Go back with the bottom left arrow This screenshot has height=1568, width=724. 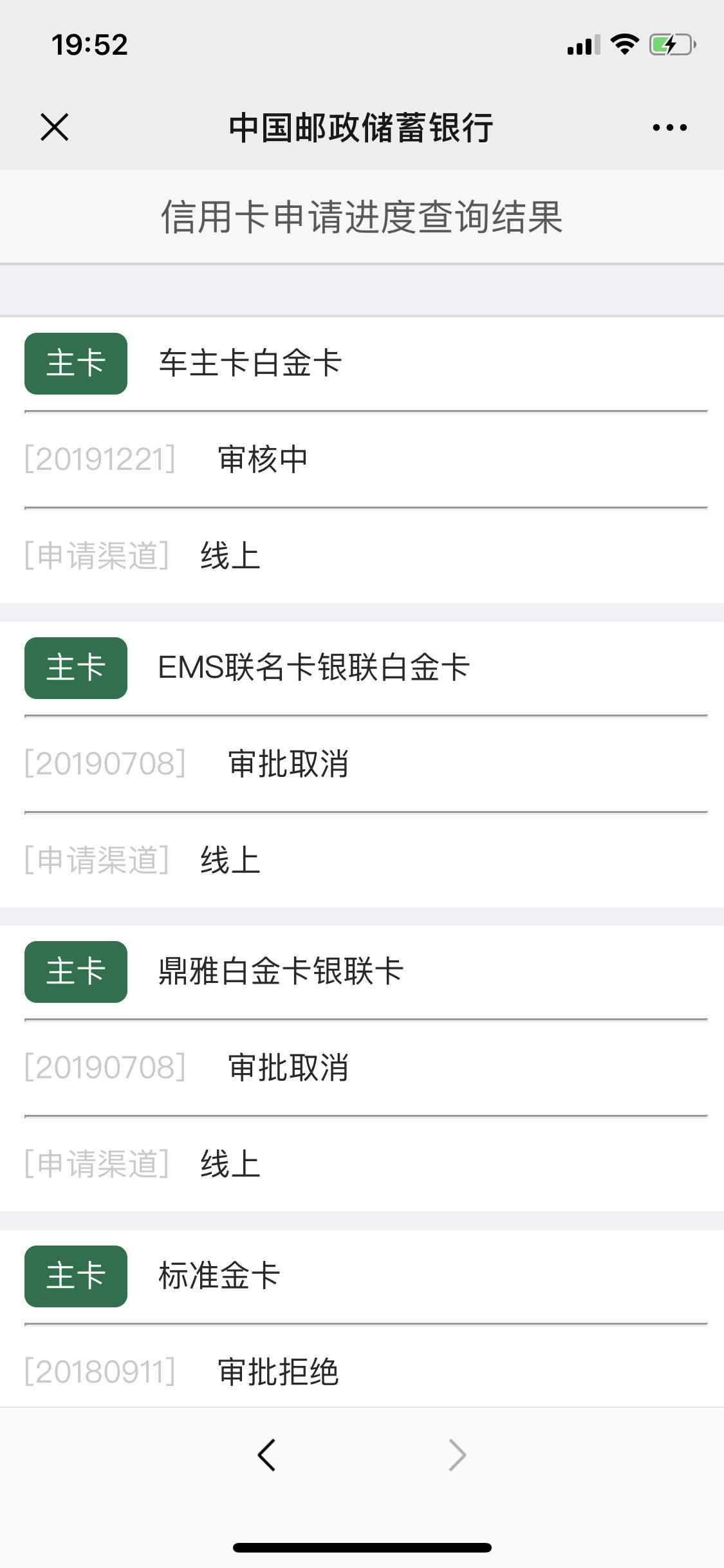pyautogui.click(x=266, y=1455)
